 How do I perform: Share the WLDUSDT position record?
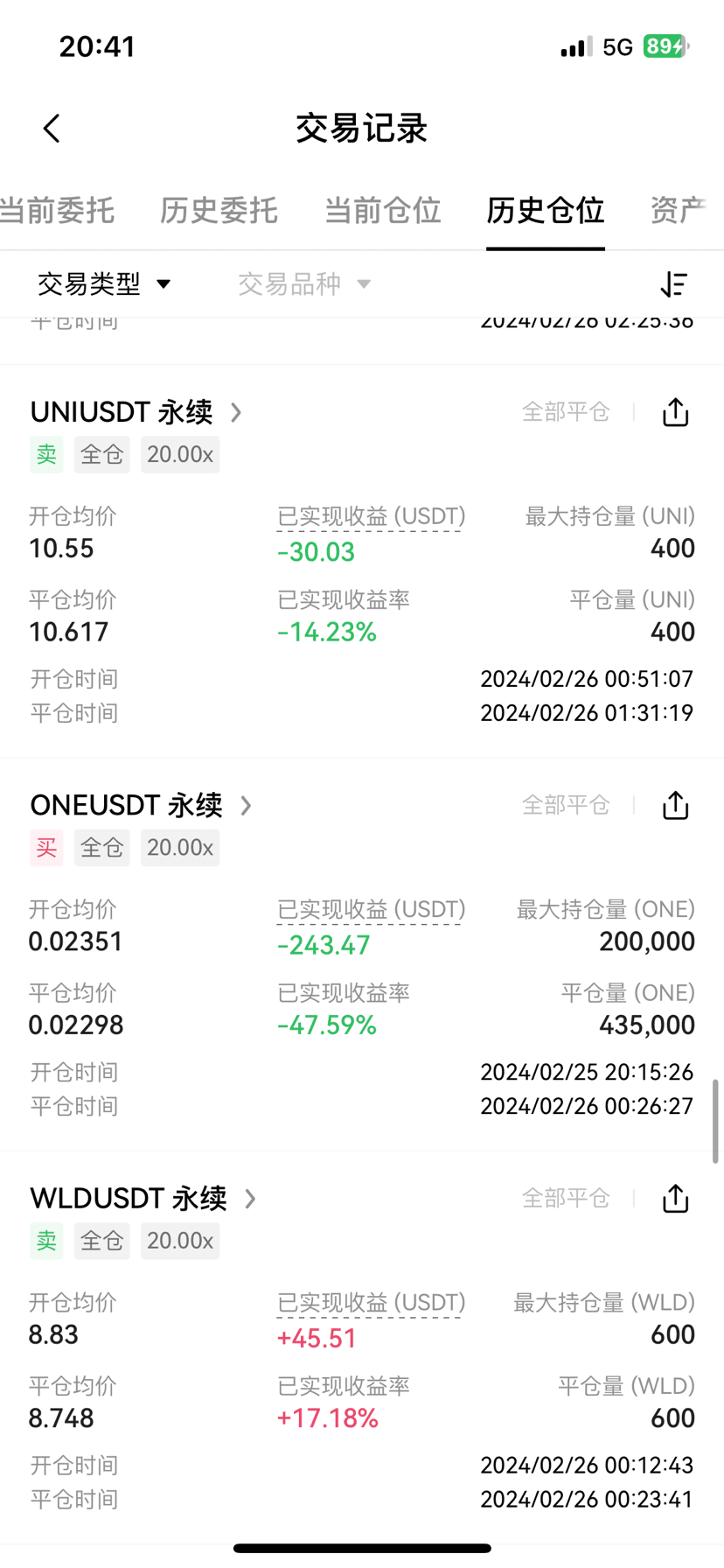(675, 1198)
